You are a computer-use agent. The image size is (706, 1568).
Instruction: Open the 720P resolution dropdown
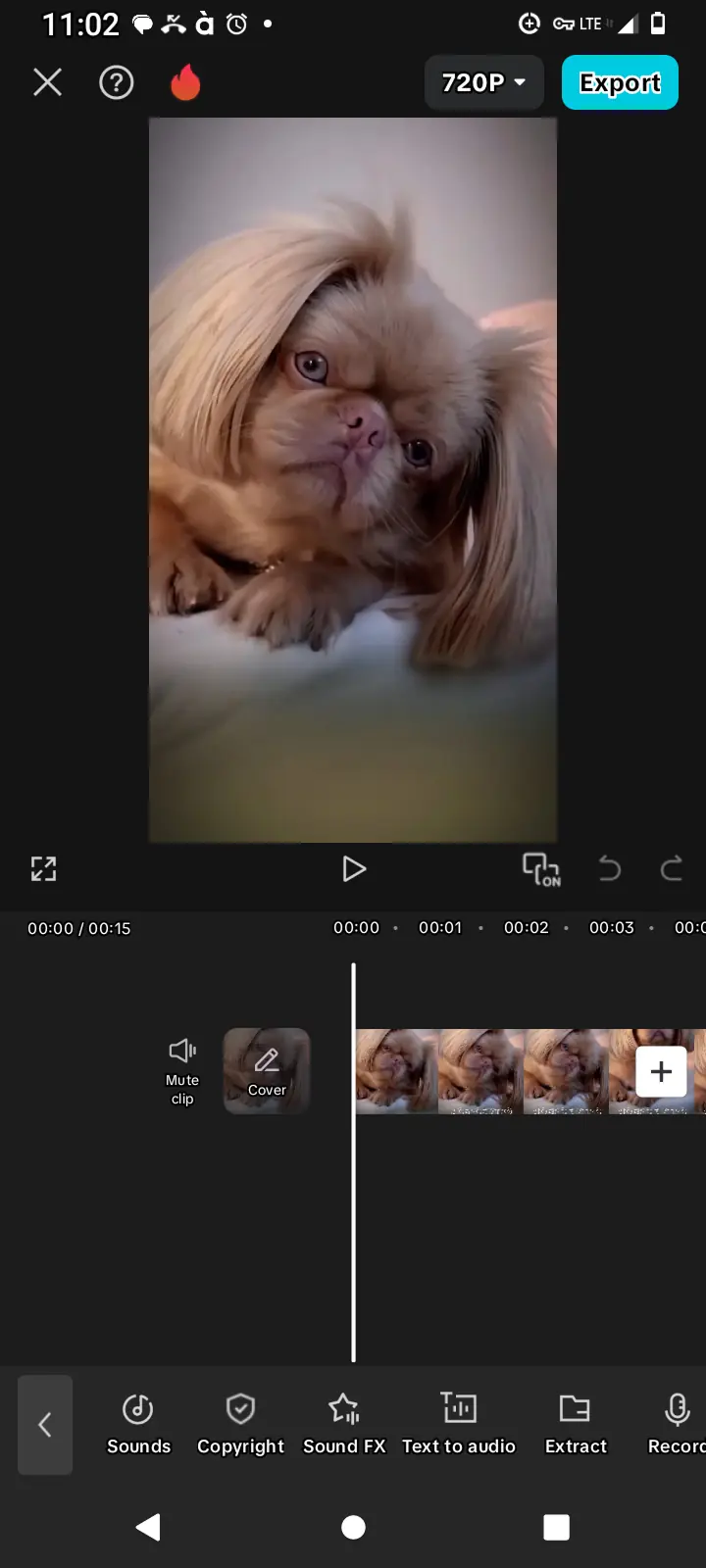click(483, 82)
